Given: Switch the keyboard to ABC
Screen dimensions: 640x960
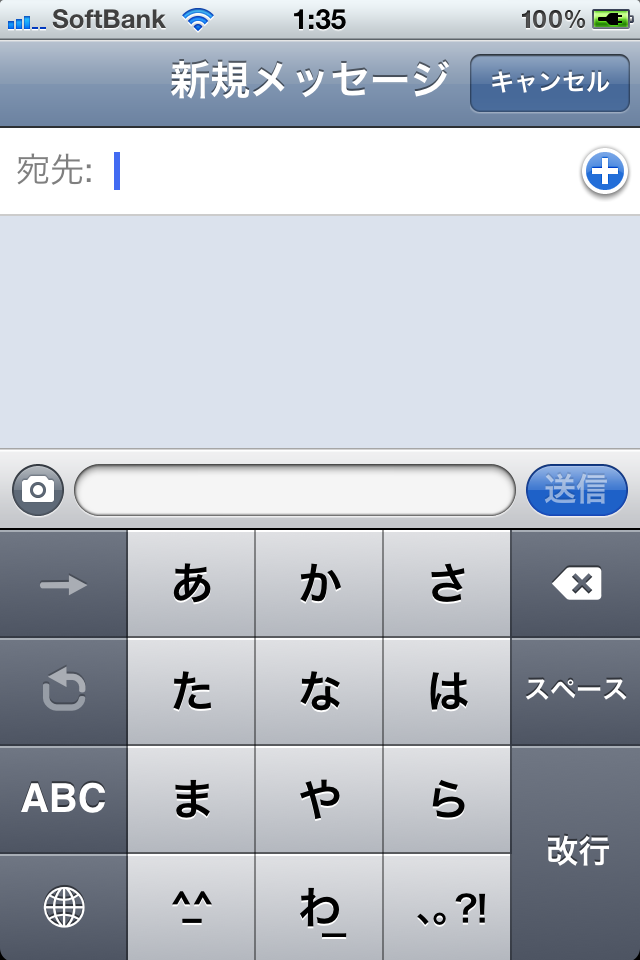Looking at the screenshot, I should pyautogui.click(x=64, y=799).
